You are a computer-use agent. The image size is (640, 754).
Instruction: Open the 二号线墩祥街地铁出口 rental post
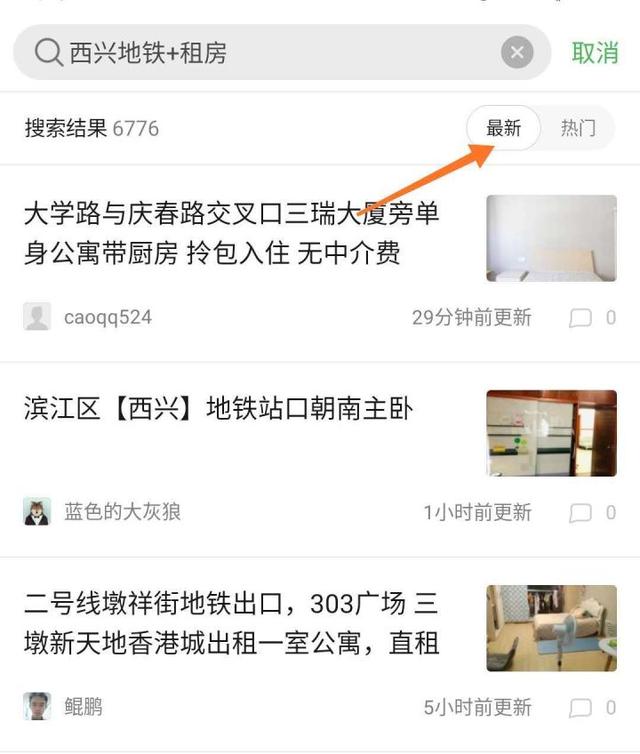(x=232, y=623)
